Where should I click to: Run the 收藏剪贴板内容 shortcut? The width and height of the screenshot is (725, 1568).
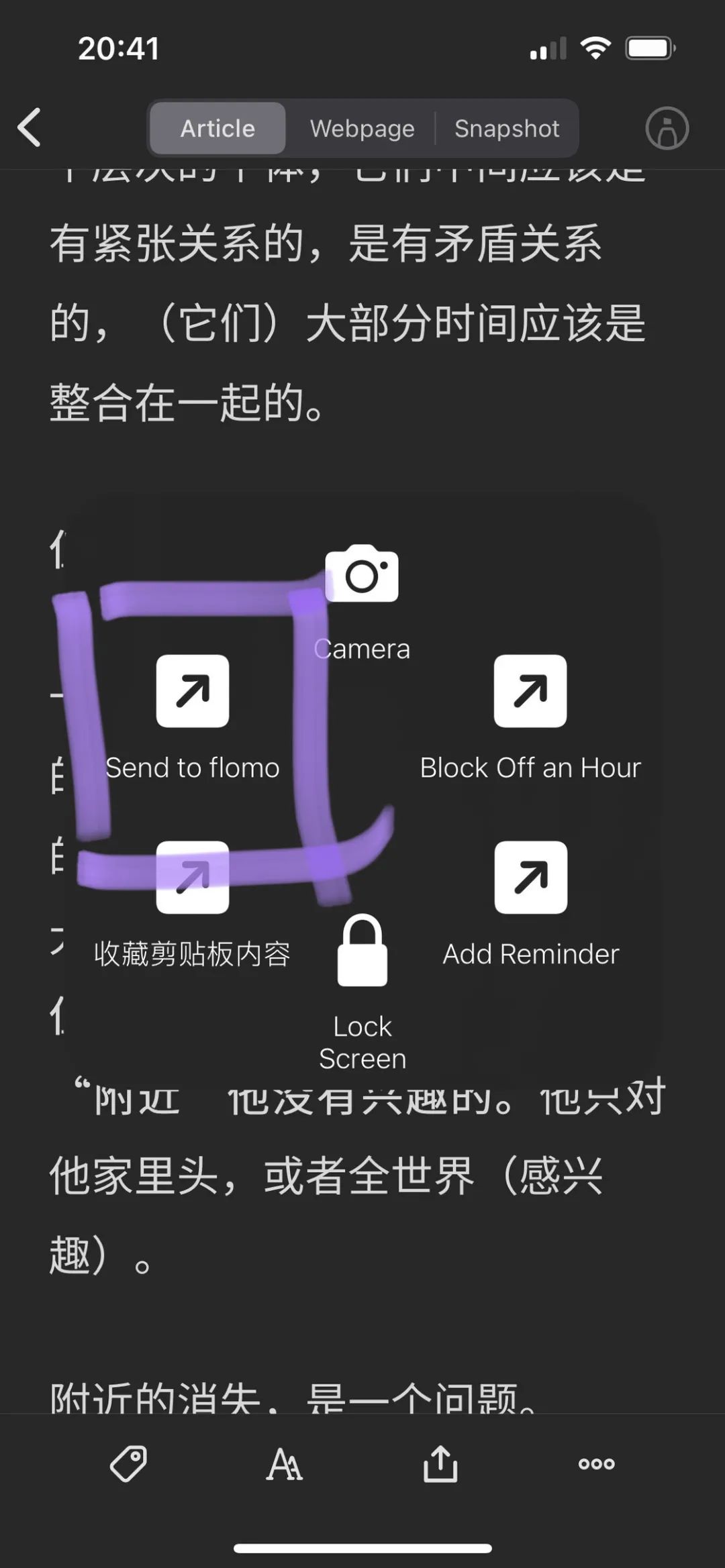[193, 878]
